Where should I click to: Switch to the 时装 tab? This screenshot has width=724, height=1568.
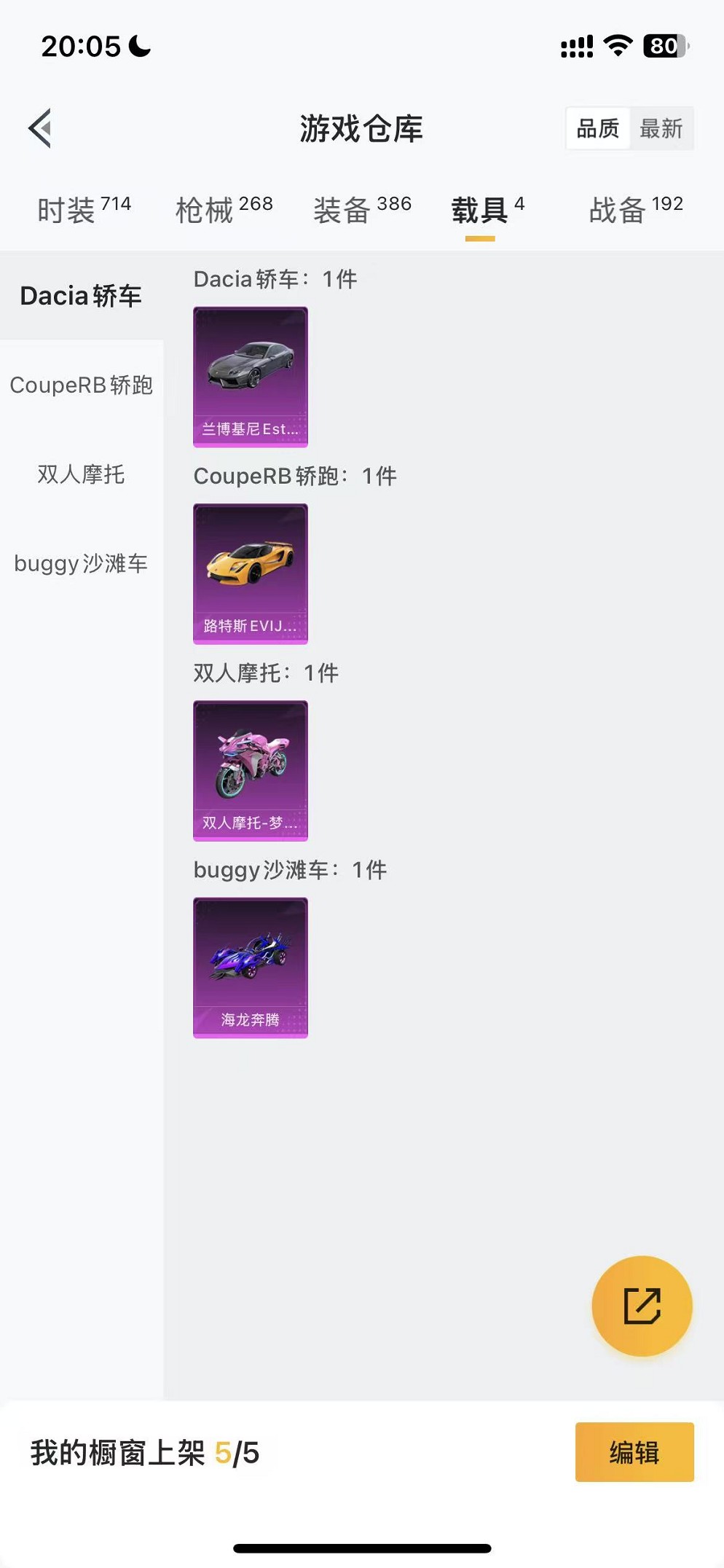pyautogui.click(x=84, y=210)
